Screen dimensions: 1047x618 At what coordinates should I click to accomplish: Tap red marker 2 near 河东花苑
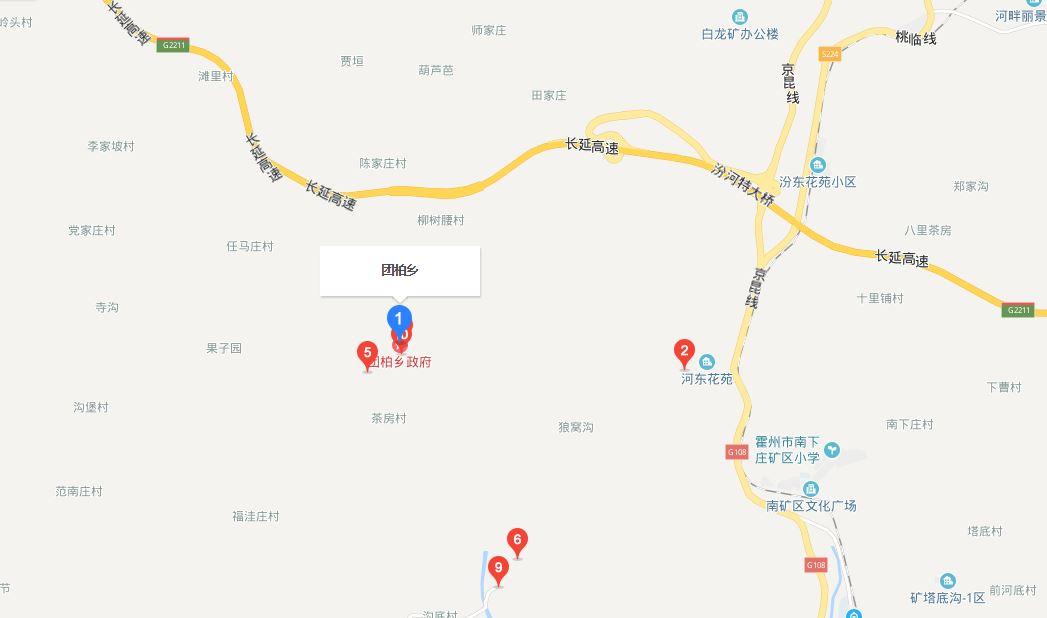(x=684, y=351)
